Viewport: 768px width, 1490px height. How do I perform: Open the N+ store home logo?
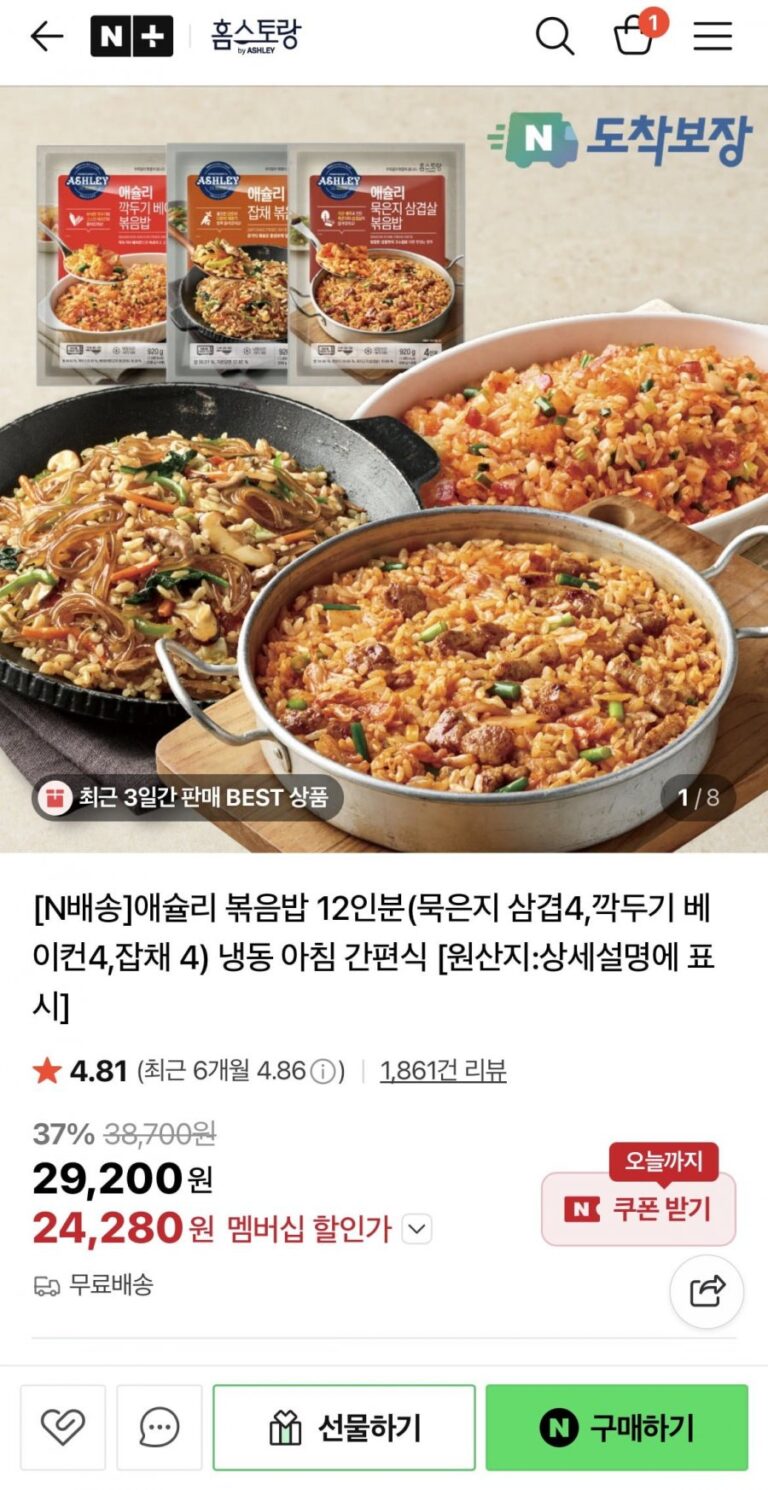(x=131, y=37)
